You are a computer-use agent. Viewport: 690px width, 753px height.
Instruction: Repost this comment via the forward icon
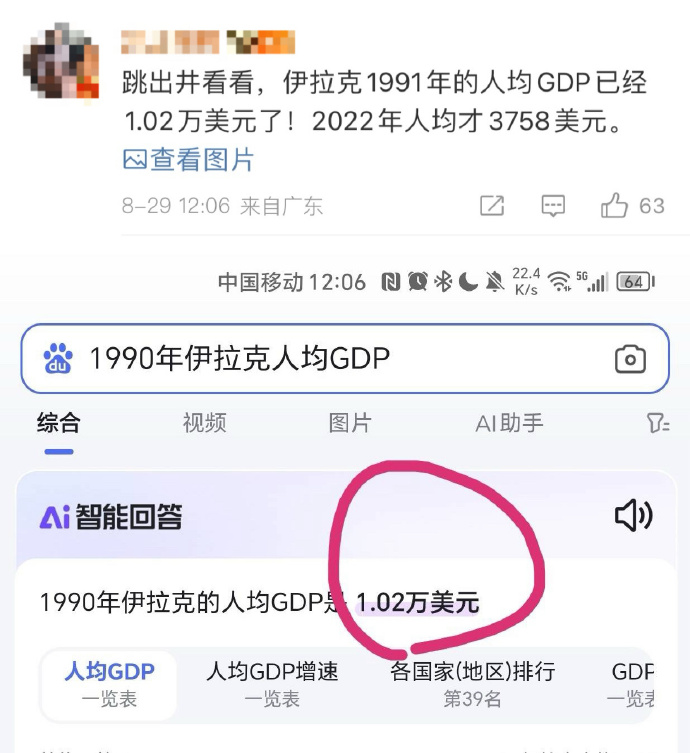tap(492, 206)
